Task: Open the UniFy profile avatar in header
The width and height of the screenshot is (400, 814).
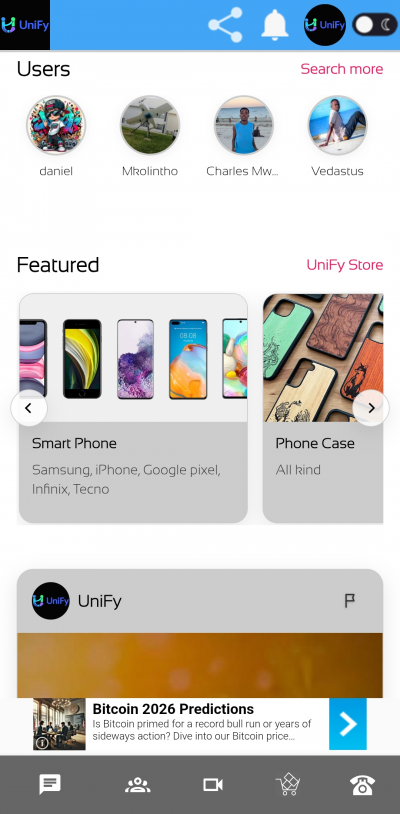Action: pos(325,24)
